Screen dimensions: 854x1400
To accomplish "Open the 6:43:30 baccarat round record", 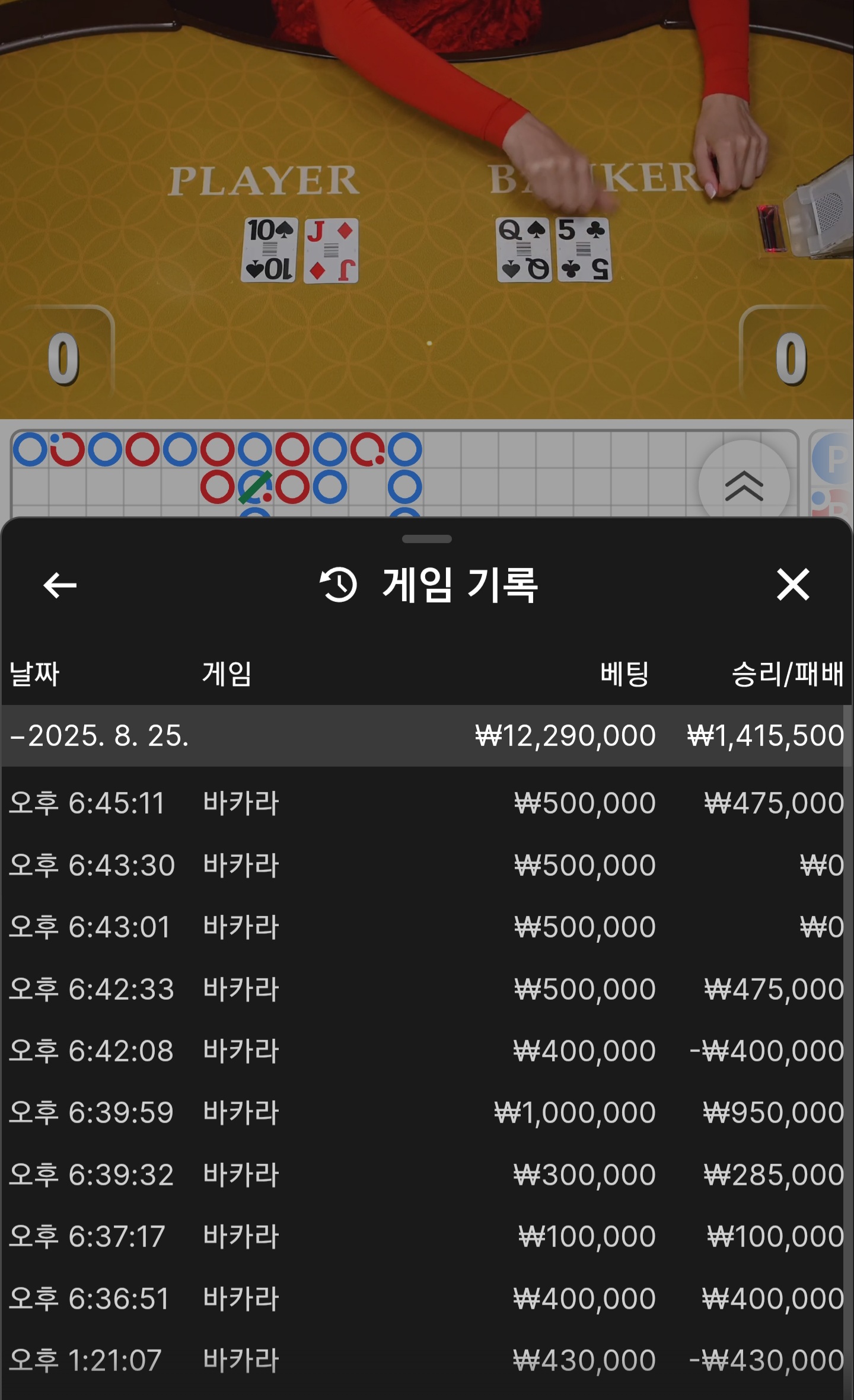I will pyautogui.click(x=423, y=865).
